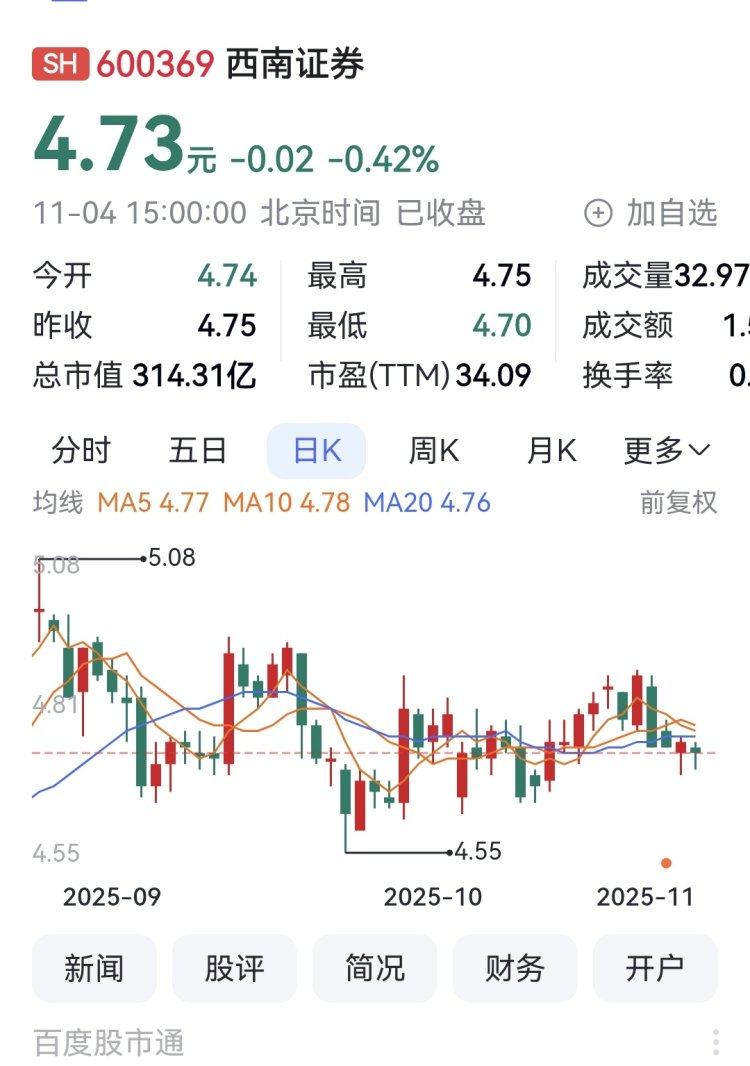Screen dimensions: 750x1066
Task: Open the overflow menu beside 百度股市通
Action: (716, 1042)
